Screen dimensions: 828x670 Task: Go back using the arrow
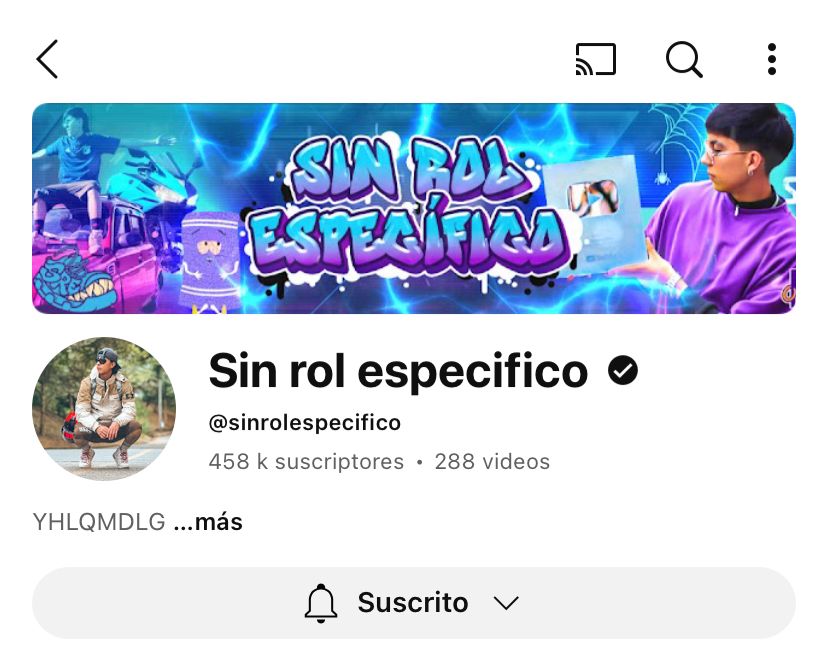(x=47, y=60)
